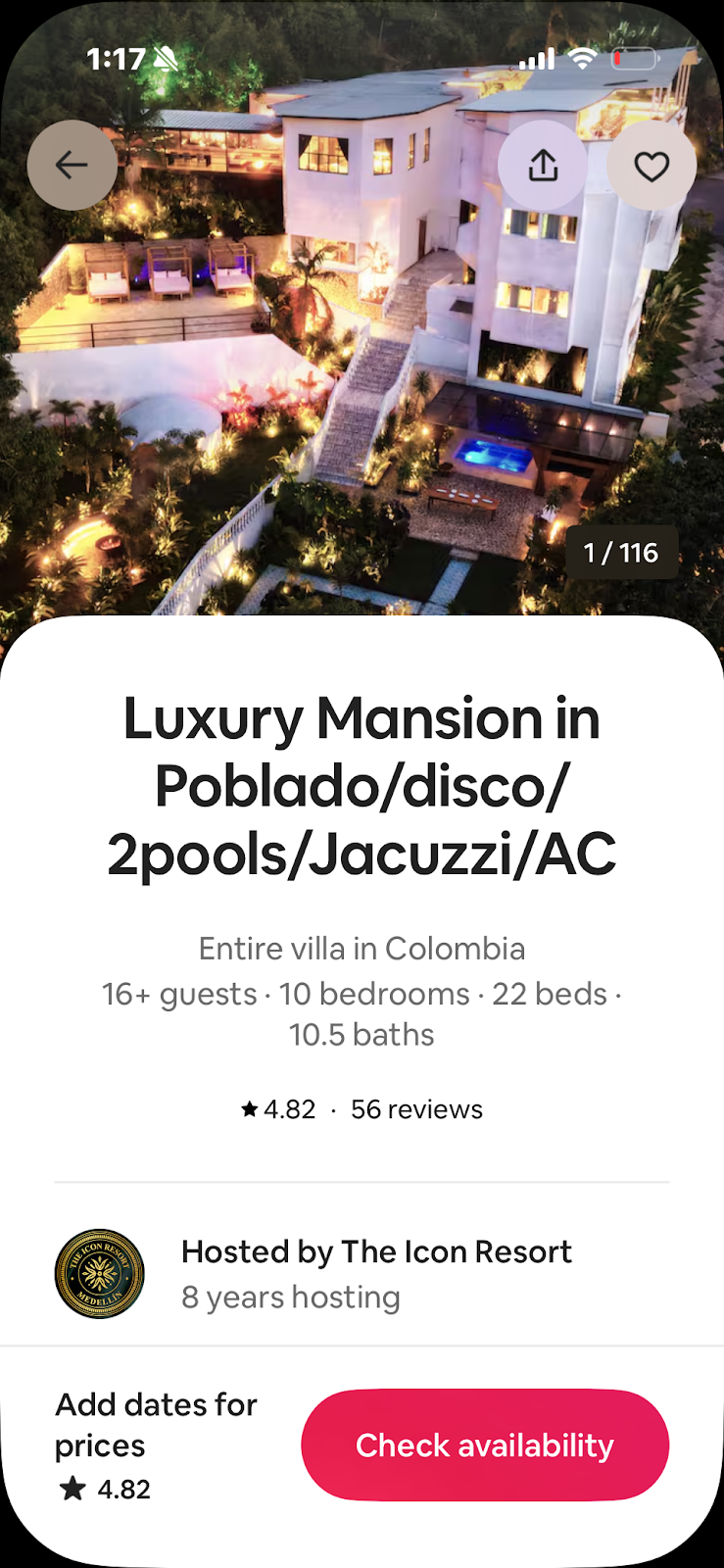Tap the share icon to share this listing

click(x=543, y=165)
